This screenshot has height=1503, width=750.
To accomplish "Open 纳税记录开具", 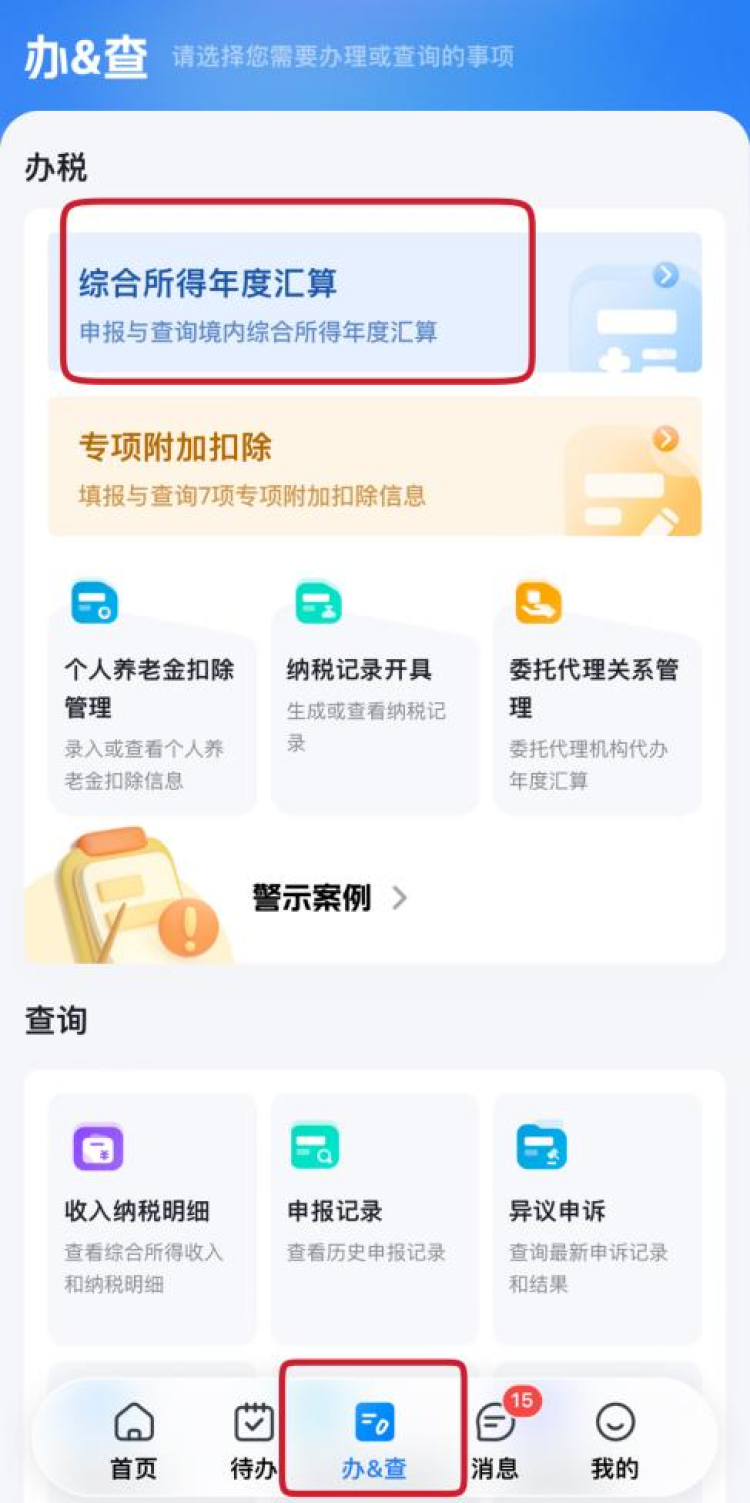I will [x=374, y=692].
